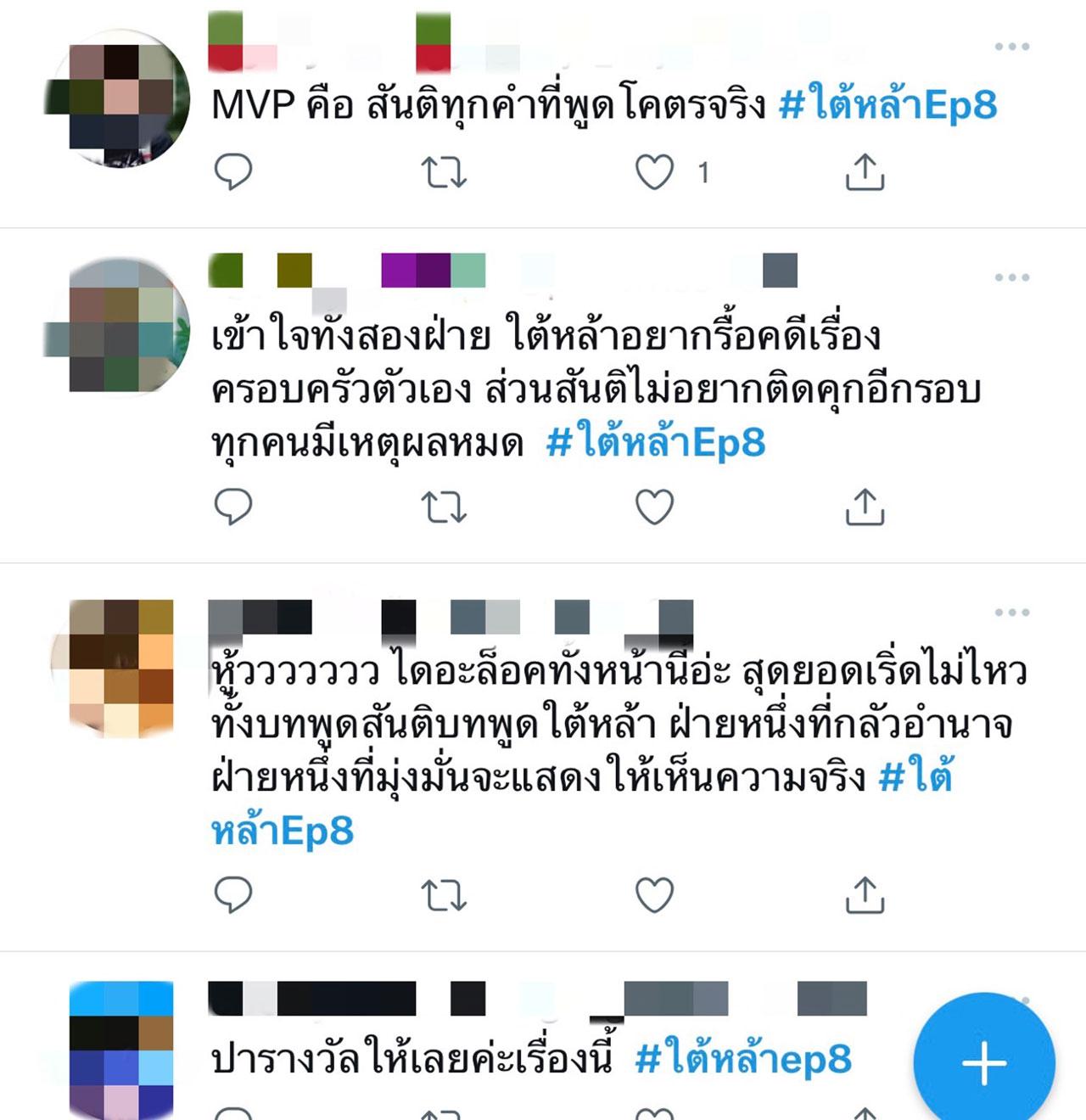This screenshot has width=1086, height=1120.
Task: Reply to the tweet starting with MVP
Action: coord(232,172)
